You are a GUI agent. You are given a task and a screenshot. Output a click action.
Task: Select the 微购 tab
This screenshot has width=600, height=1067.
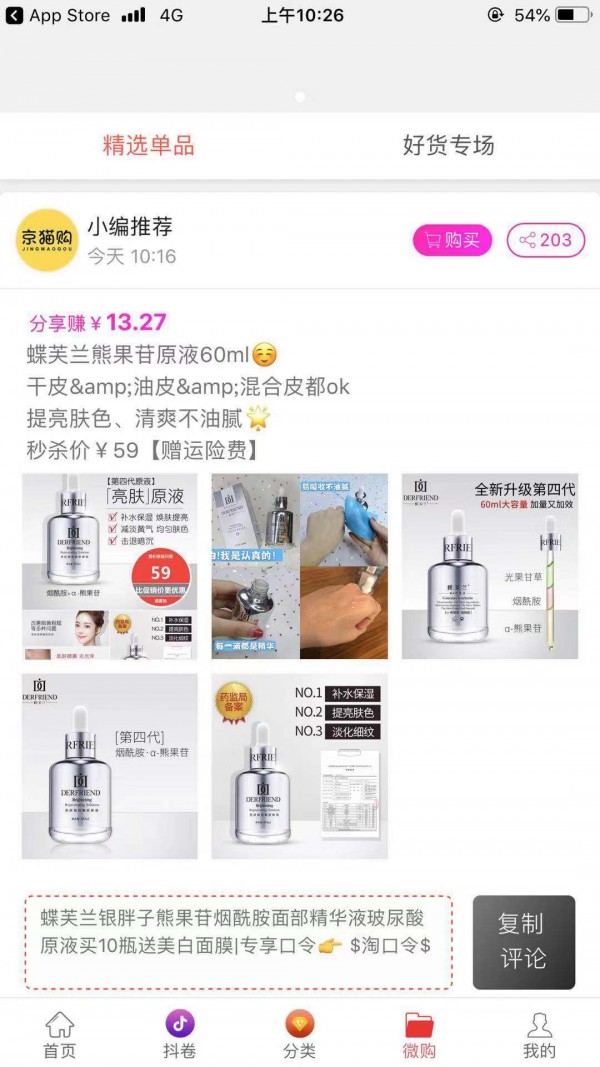[x=419, y=1034]
